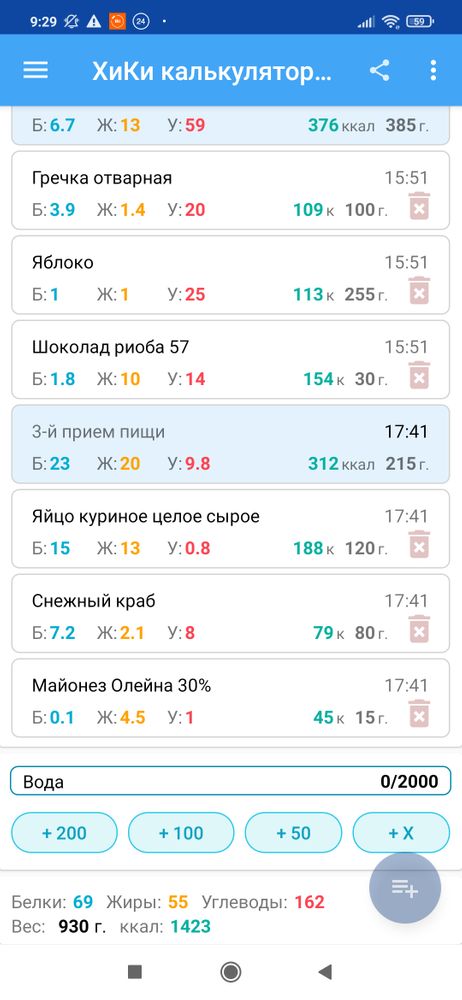Go back using system navigation
Screen dimensions: 462x1000
click(x=325, y=972)
